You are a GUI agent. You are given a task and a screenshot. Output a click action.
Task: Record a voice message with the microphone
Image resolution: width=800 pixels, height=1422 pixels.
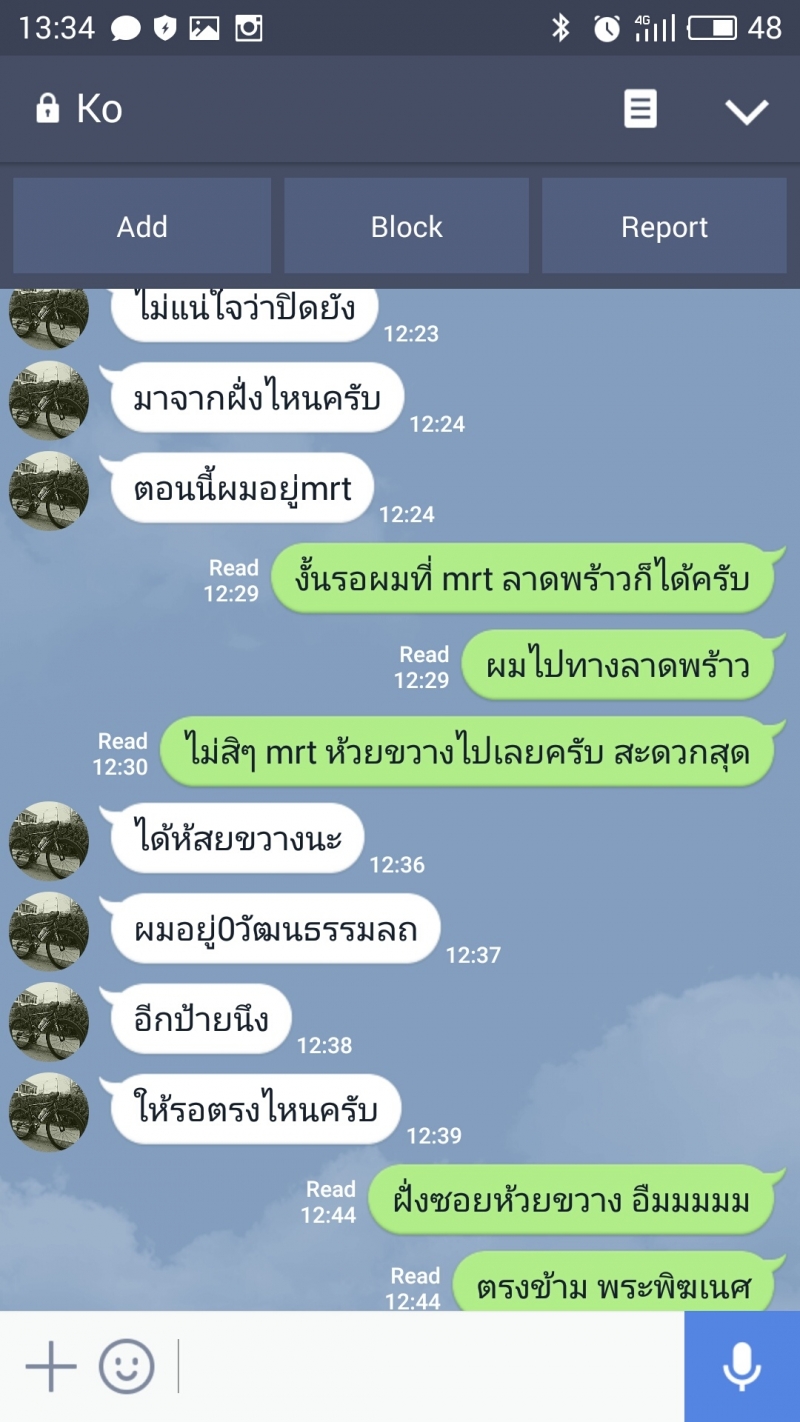741,1366
